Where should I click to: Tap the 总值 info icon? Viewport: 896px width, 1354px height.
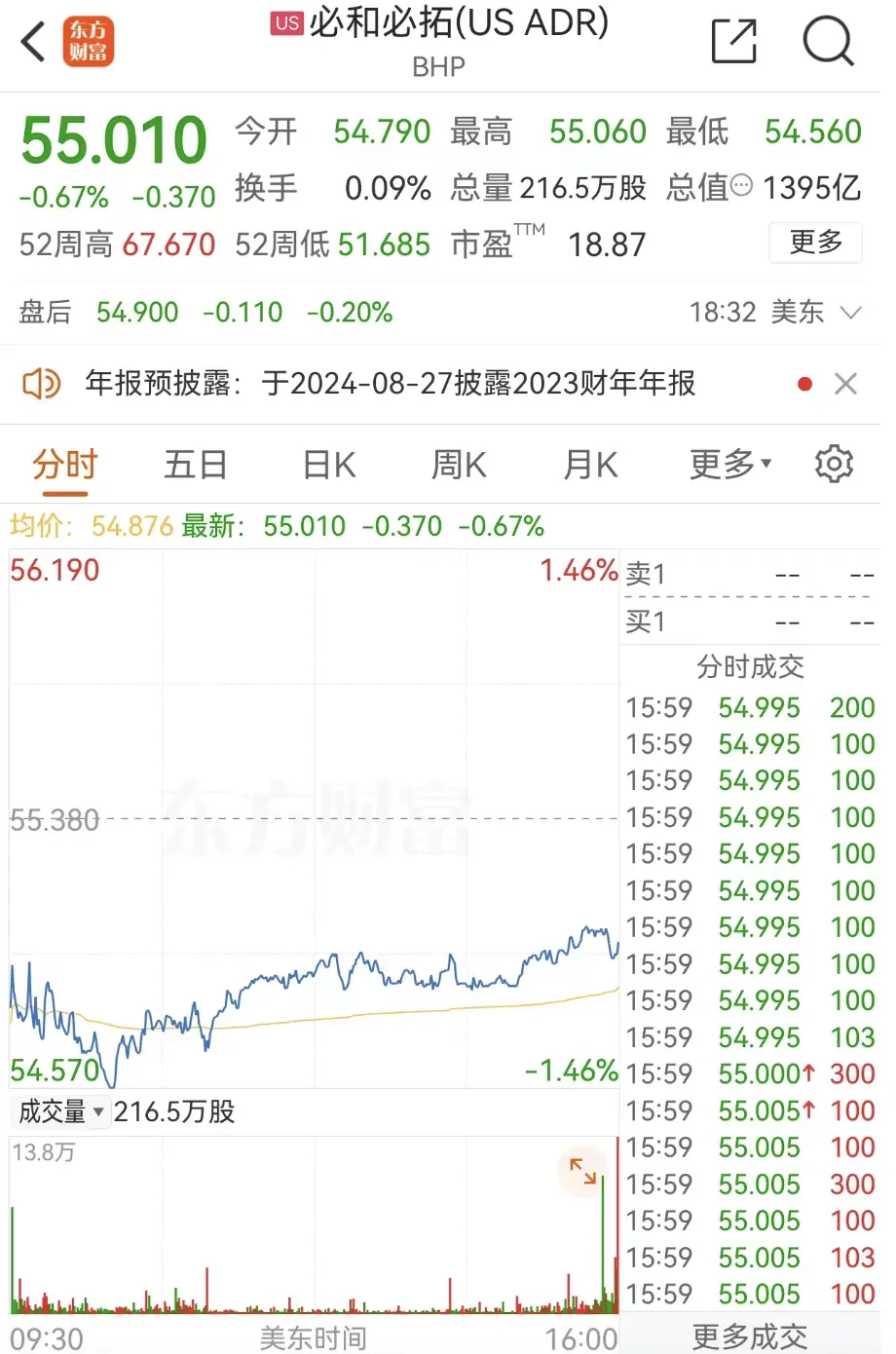(x=741, y=185)
